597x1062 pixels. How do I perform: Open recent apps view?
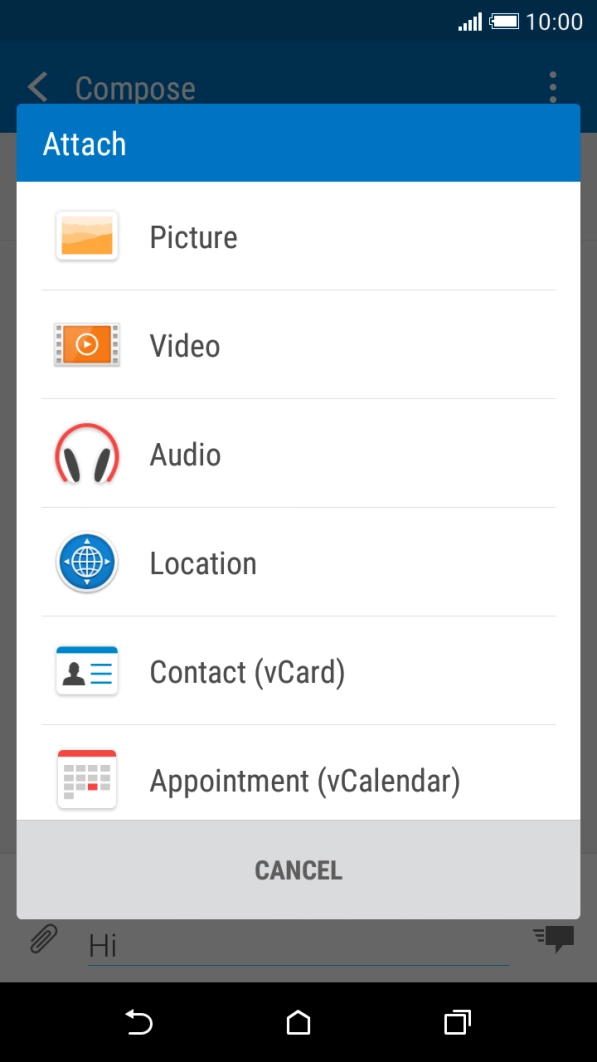pos(457,1022)
